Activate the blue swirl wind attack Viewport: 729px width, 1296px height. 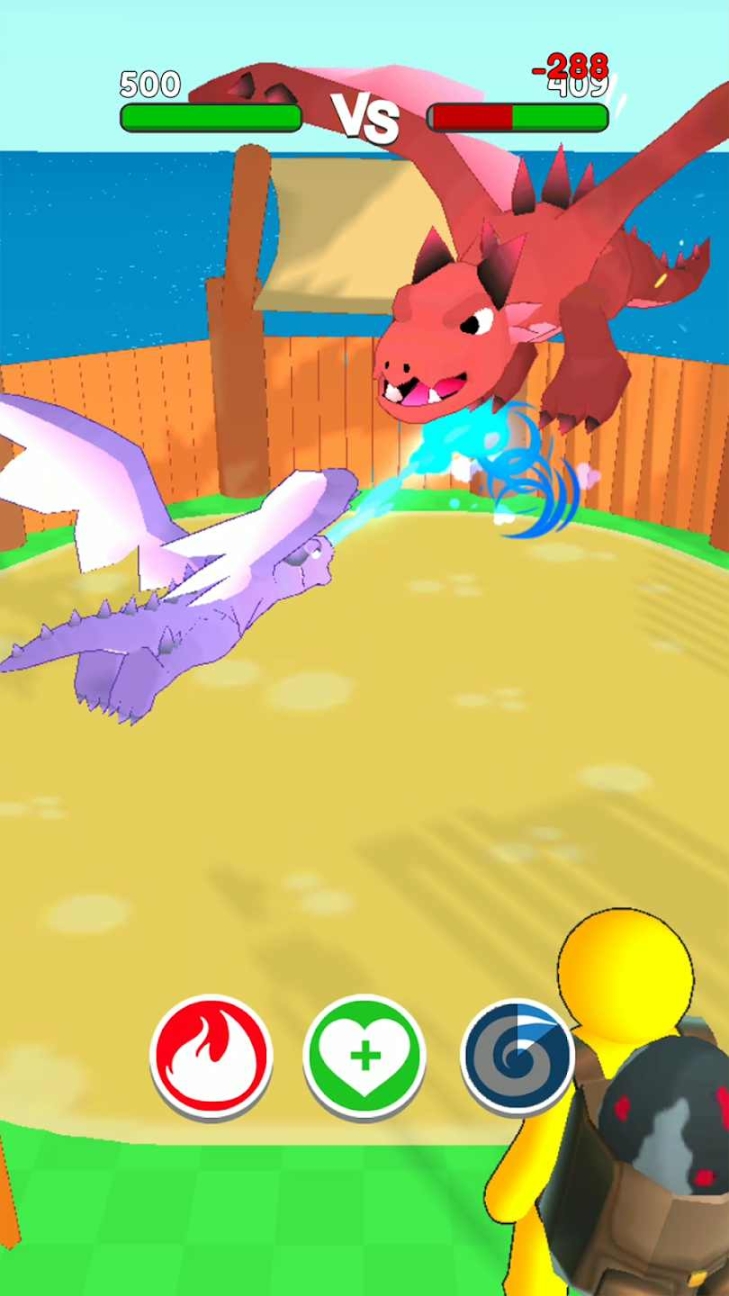pos(514,1056)
